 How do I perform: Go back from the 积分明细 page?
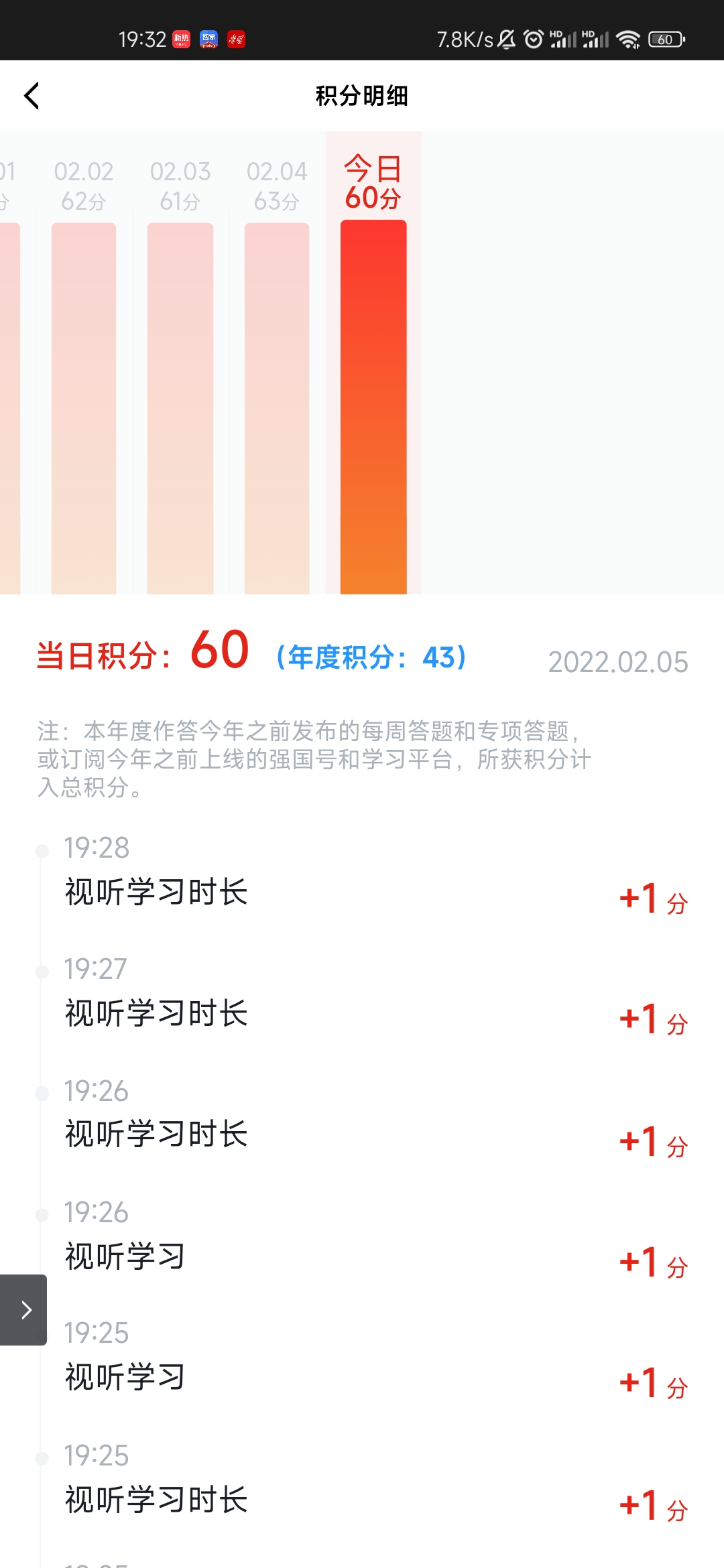tap(32, 96)
